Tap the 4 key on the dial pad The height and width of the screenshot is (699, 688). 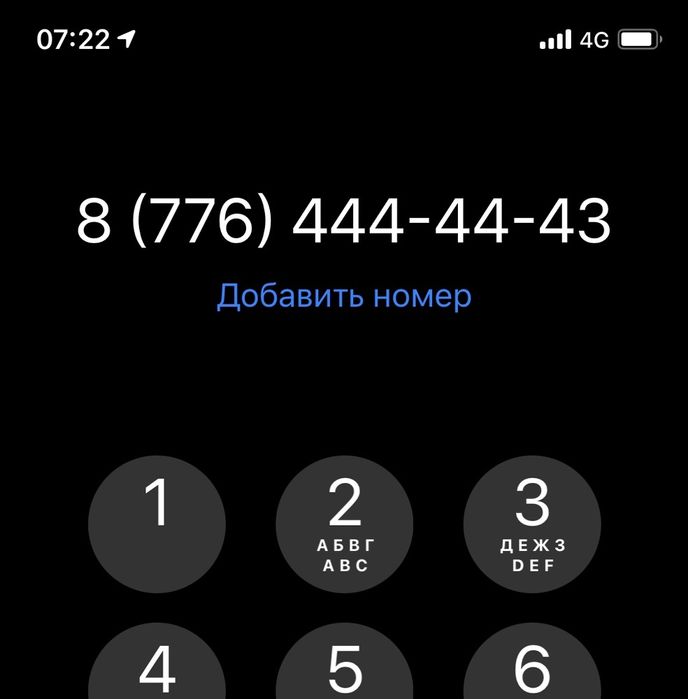point(157,665)
